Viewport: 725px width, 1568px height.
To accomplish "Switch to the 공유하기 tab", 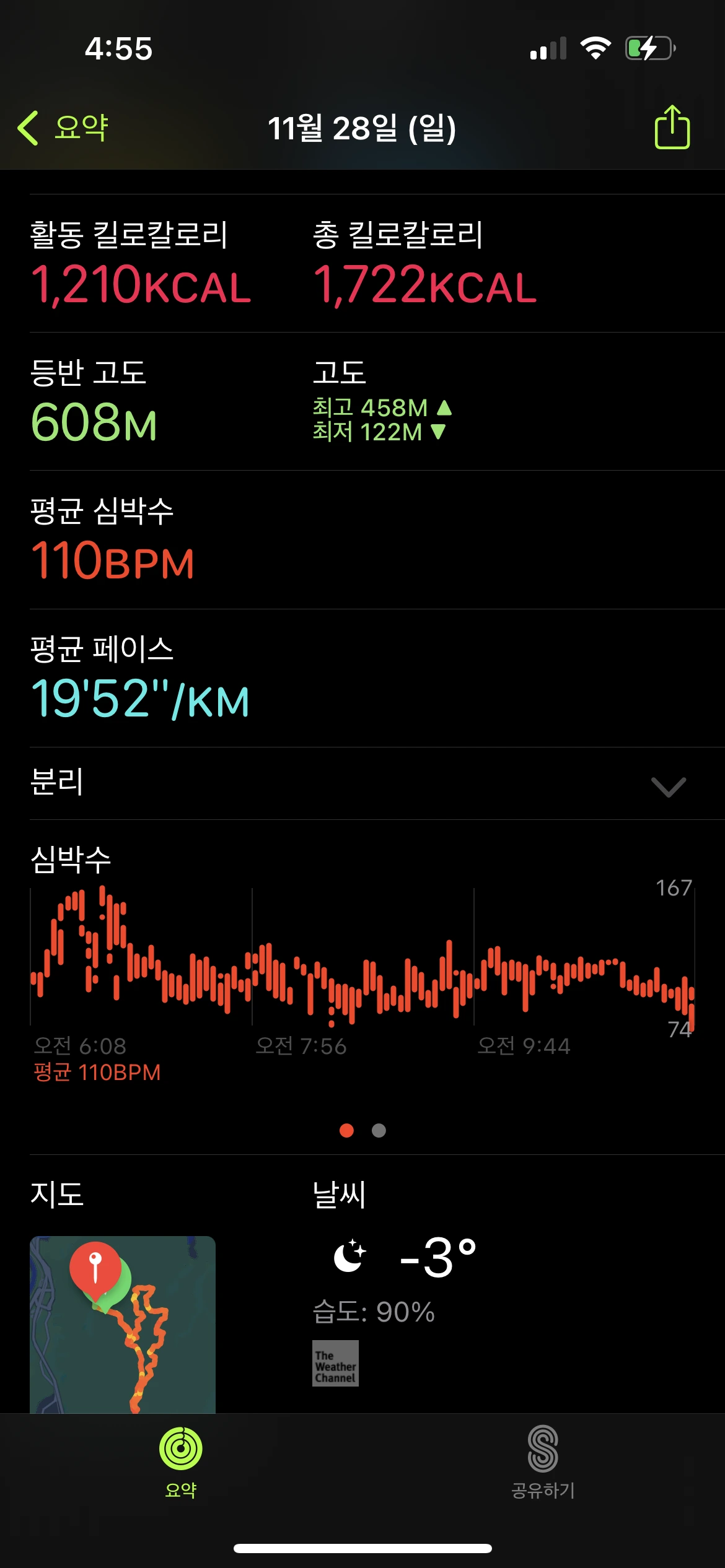I will (x=543, y=1461).
